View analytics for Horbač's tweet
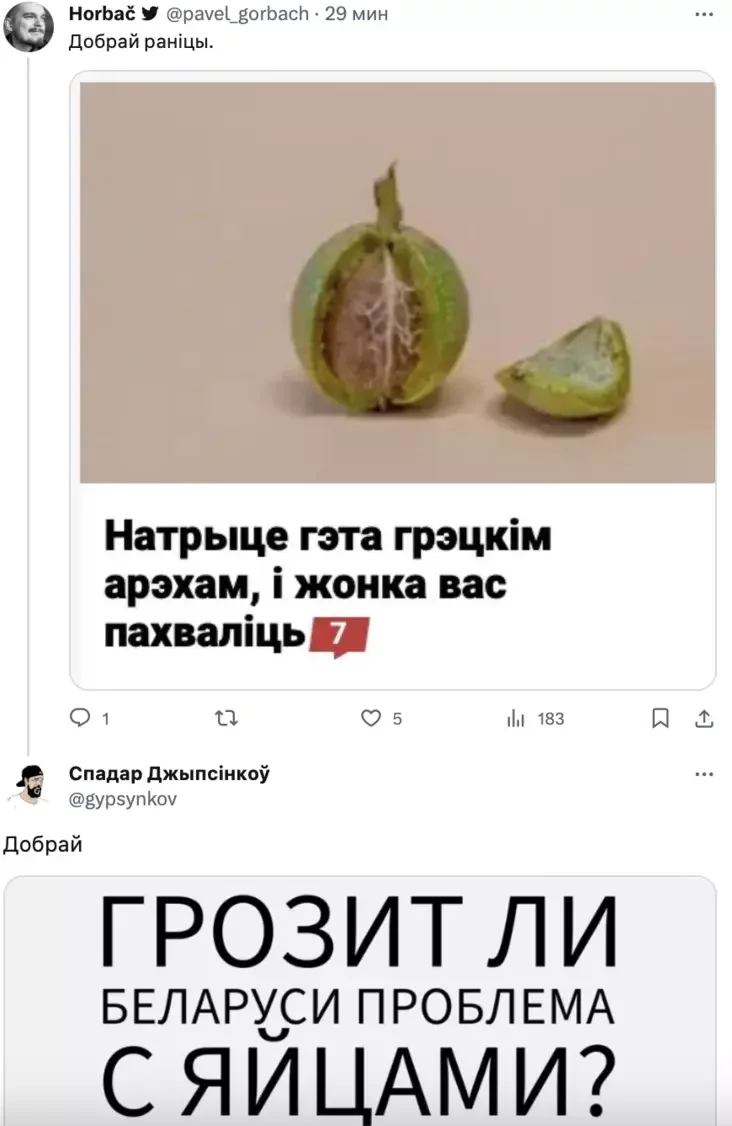The width and height of the screenshot is (732, 1126). click(517, 718)
